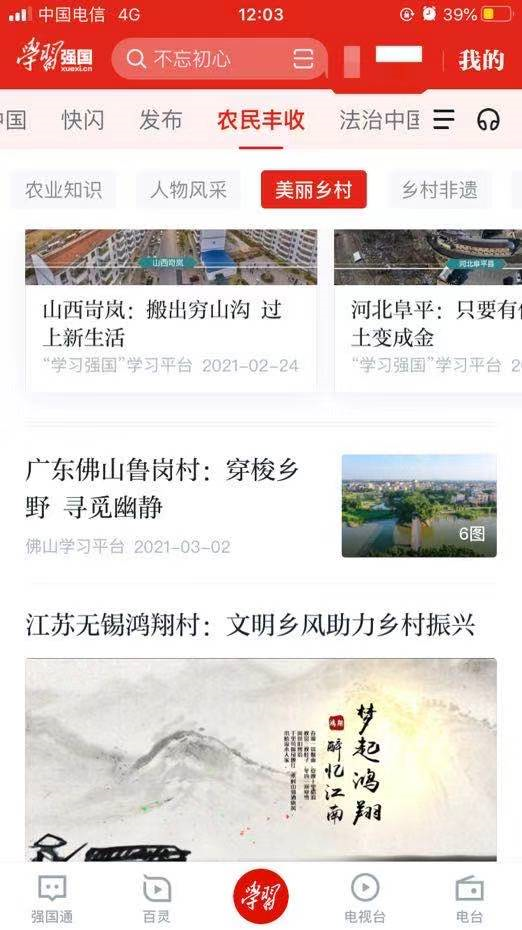This screenshot has height=930, width=522.
Task: Tap the headphones audio icon
Action: pos(488,120)
